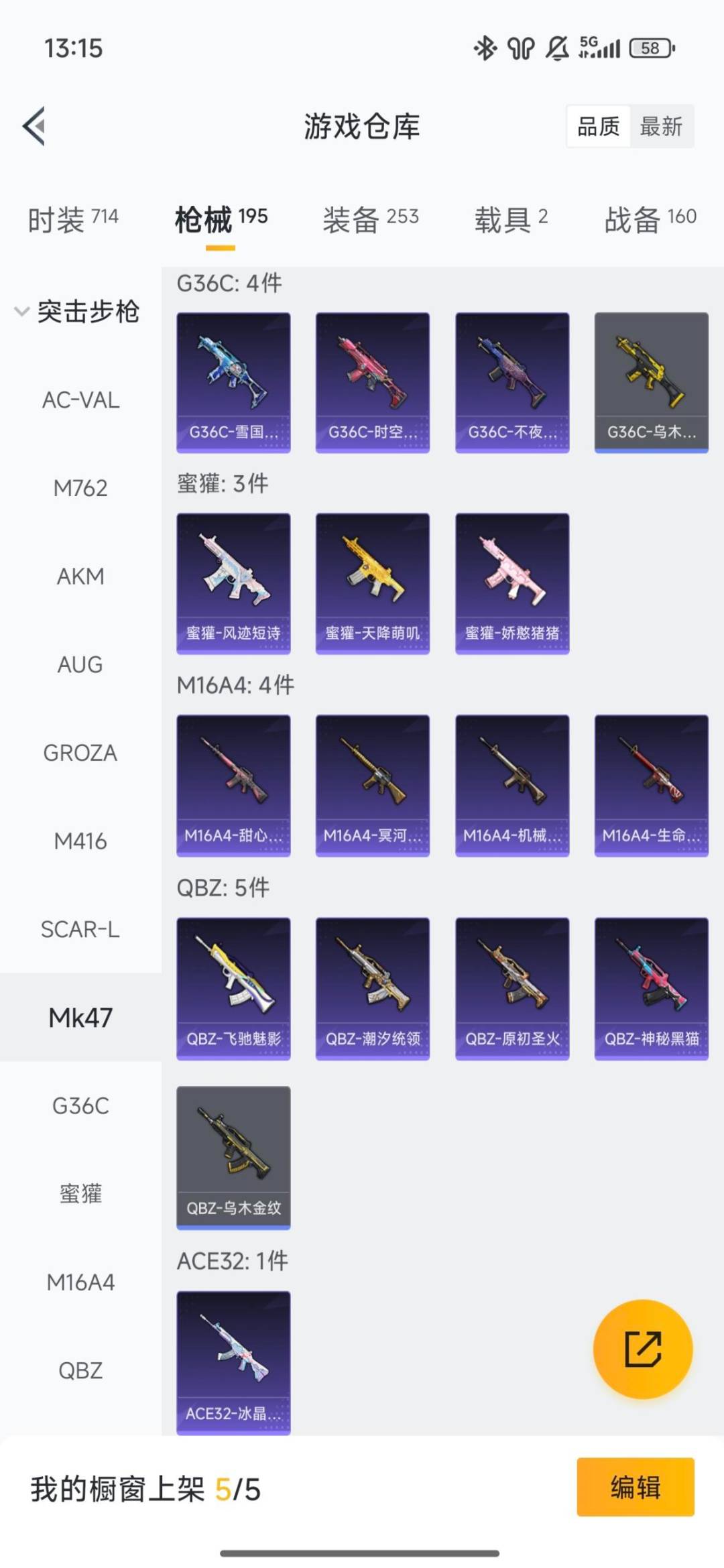View the QBZ-神秘黑猫 skin
Screen dimensions: 724x1568
coord(651,988)
